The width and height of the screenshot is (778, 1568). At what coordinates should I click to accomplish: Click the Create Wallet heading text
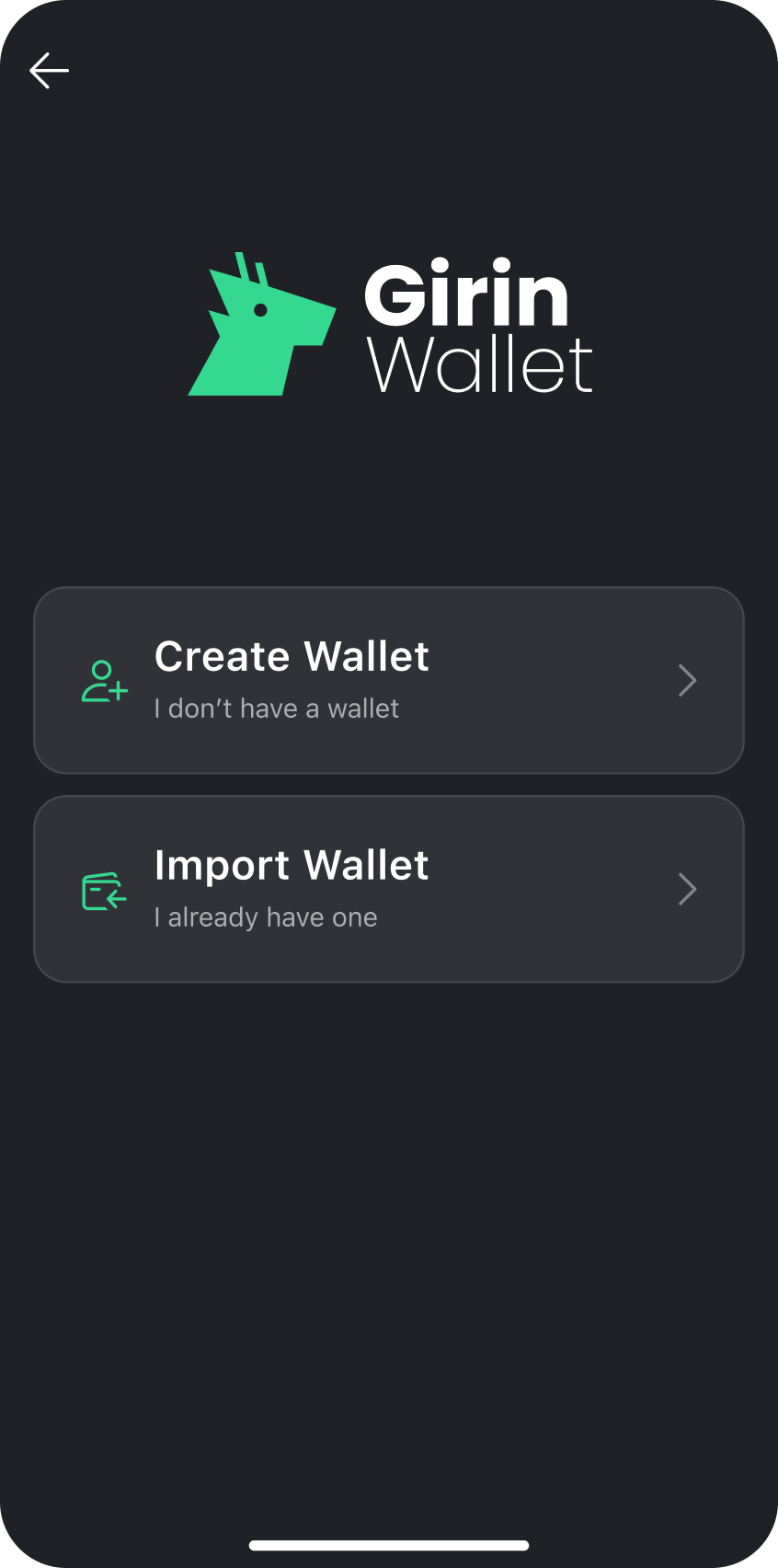click(x=292, y=655)
